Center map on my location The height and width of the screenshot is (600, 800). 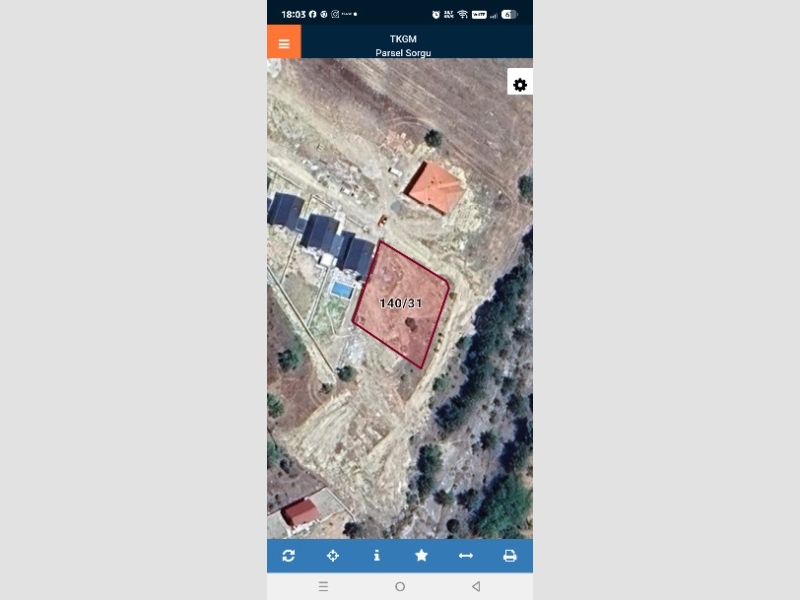point(333,556)
